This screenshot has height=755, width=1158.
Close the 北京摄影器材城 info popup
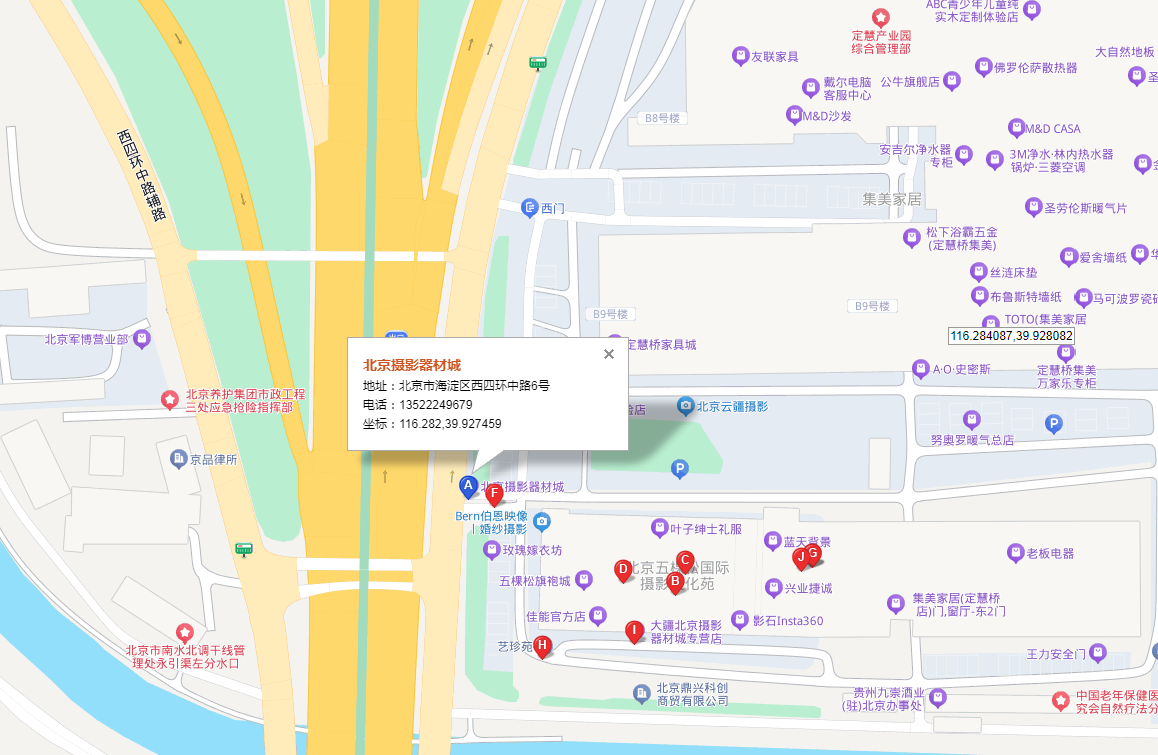(x=608, y=354)
